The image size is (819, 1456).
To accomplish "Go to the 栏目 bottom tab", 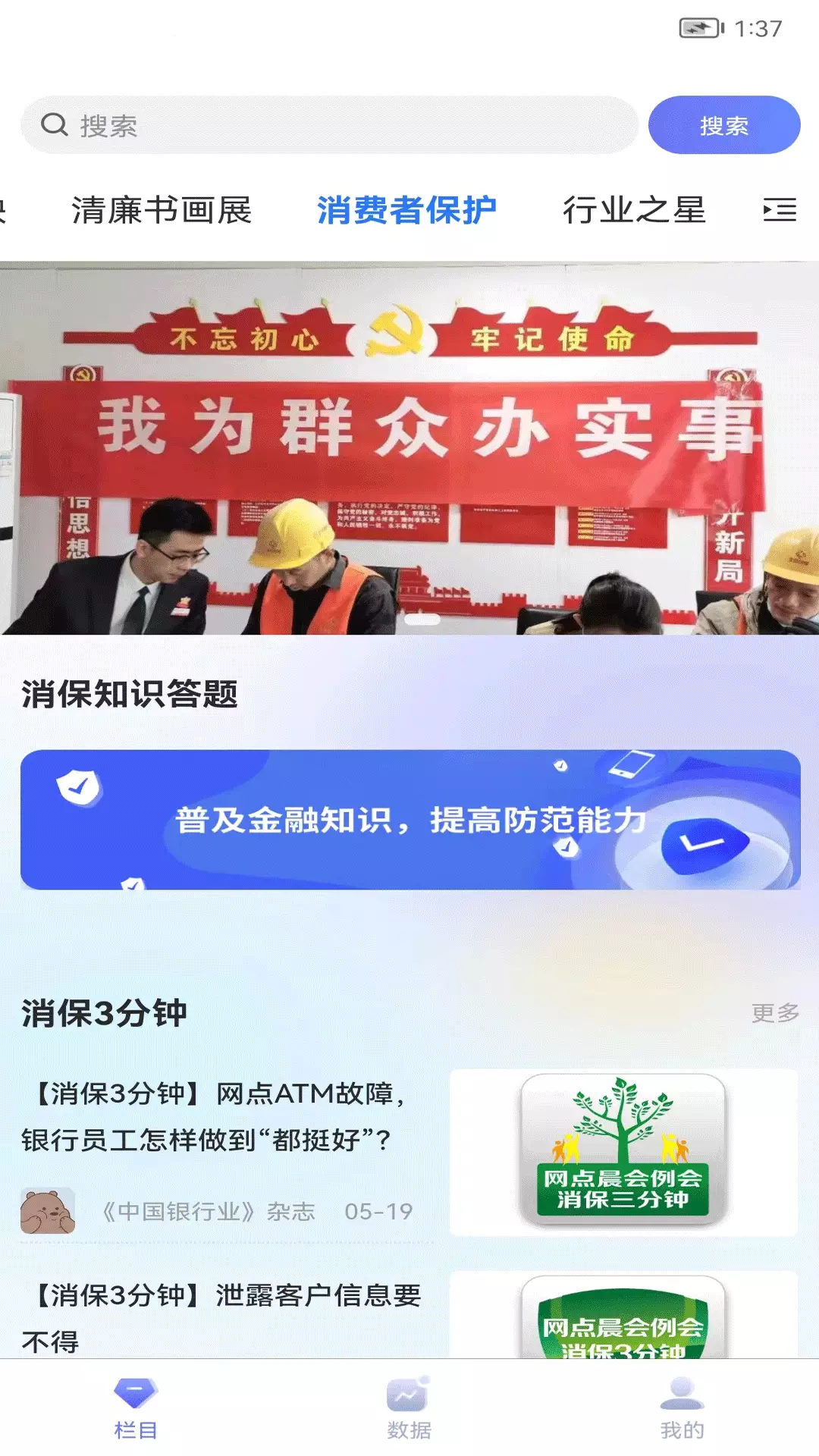I will (136, 1408).
